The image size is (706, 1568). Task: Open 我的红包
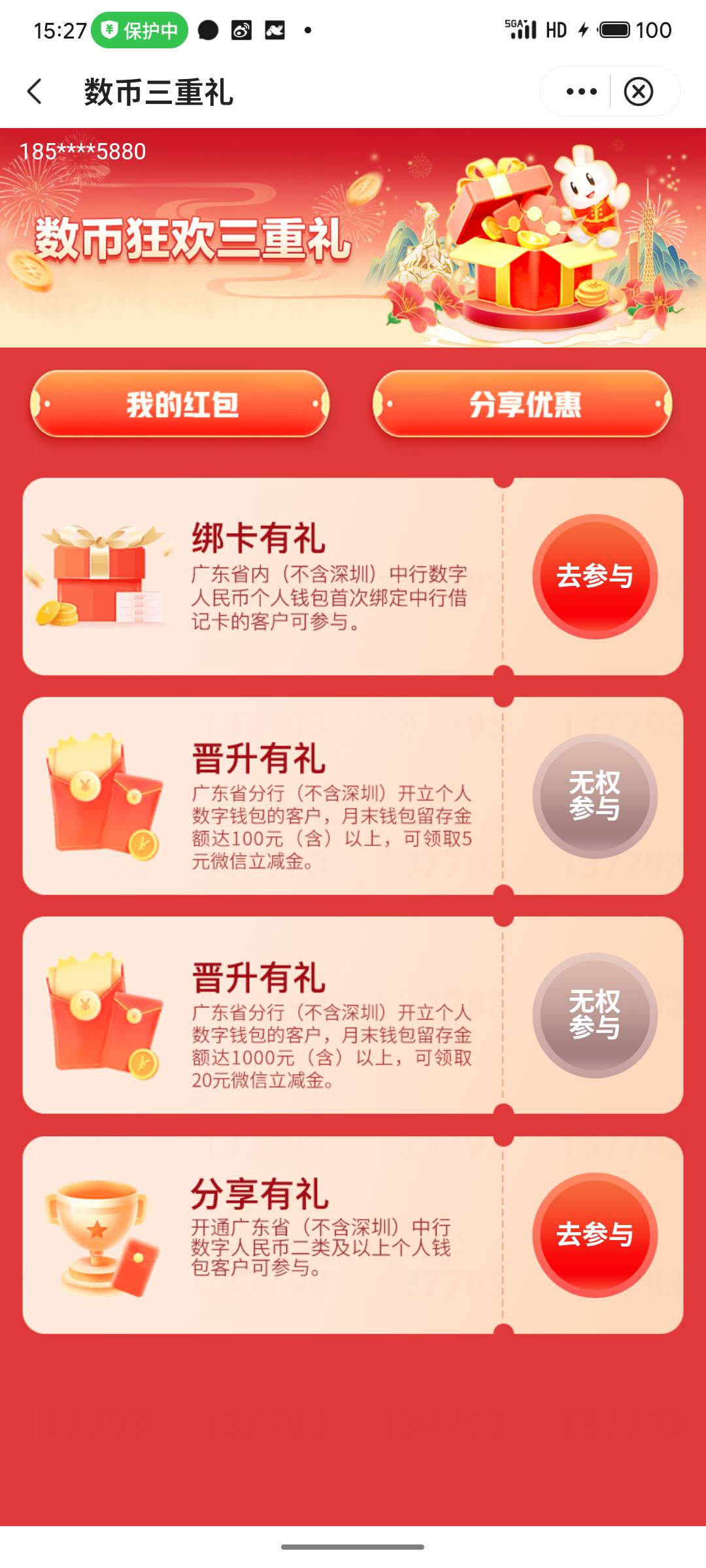click(x=180, y=404)
